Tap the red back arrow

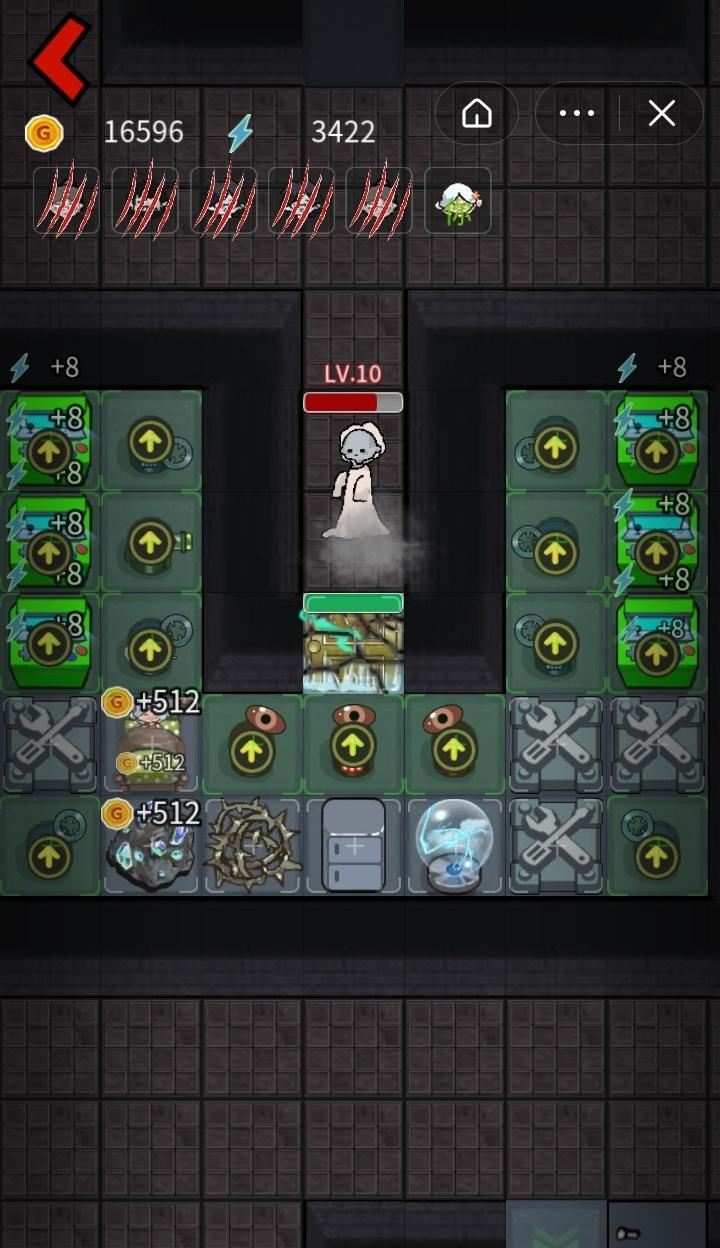(x=60, y=58)
